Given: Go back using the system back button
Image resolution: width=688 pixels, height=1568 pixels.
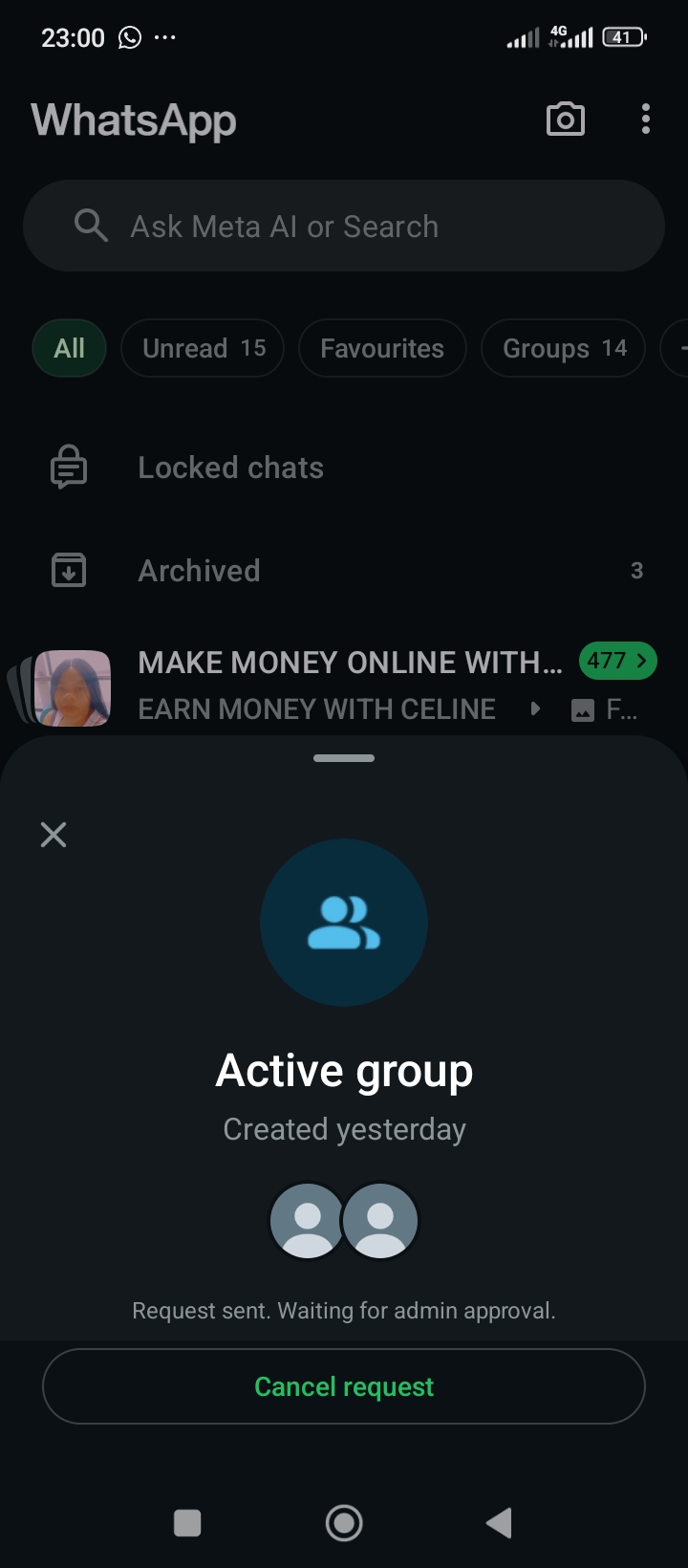Looking at the screenshot, I should tap(499, 1523).
